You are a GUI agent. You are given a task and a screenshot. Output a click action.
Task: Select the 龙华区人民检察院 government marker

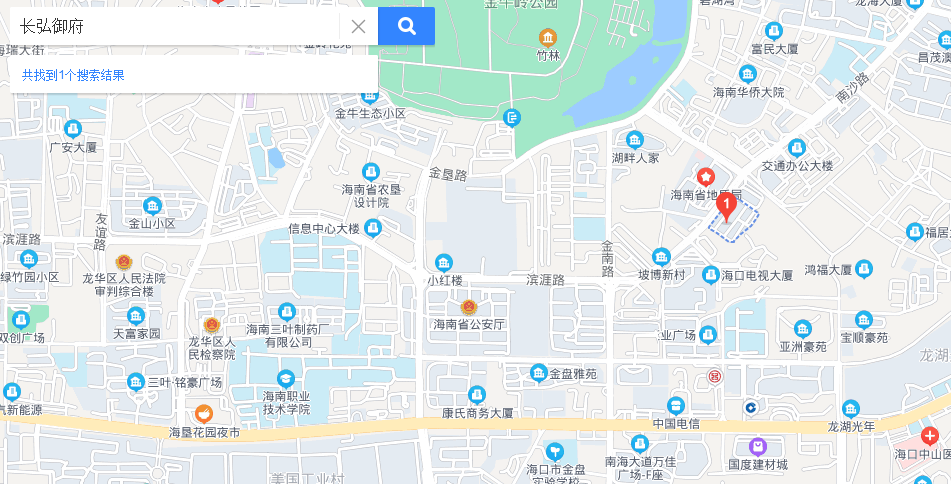[x=211, y=325]
